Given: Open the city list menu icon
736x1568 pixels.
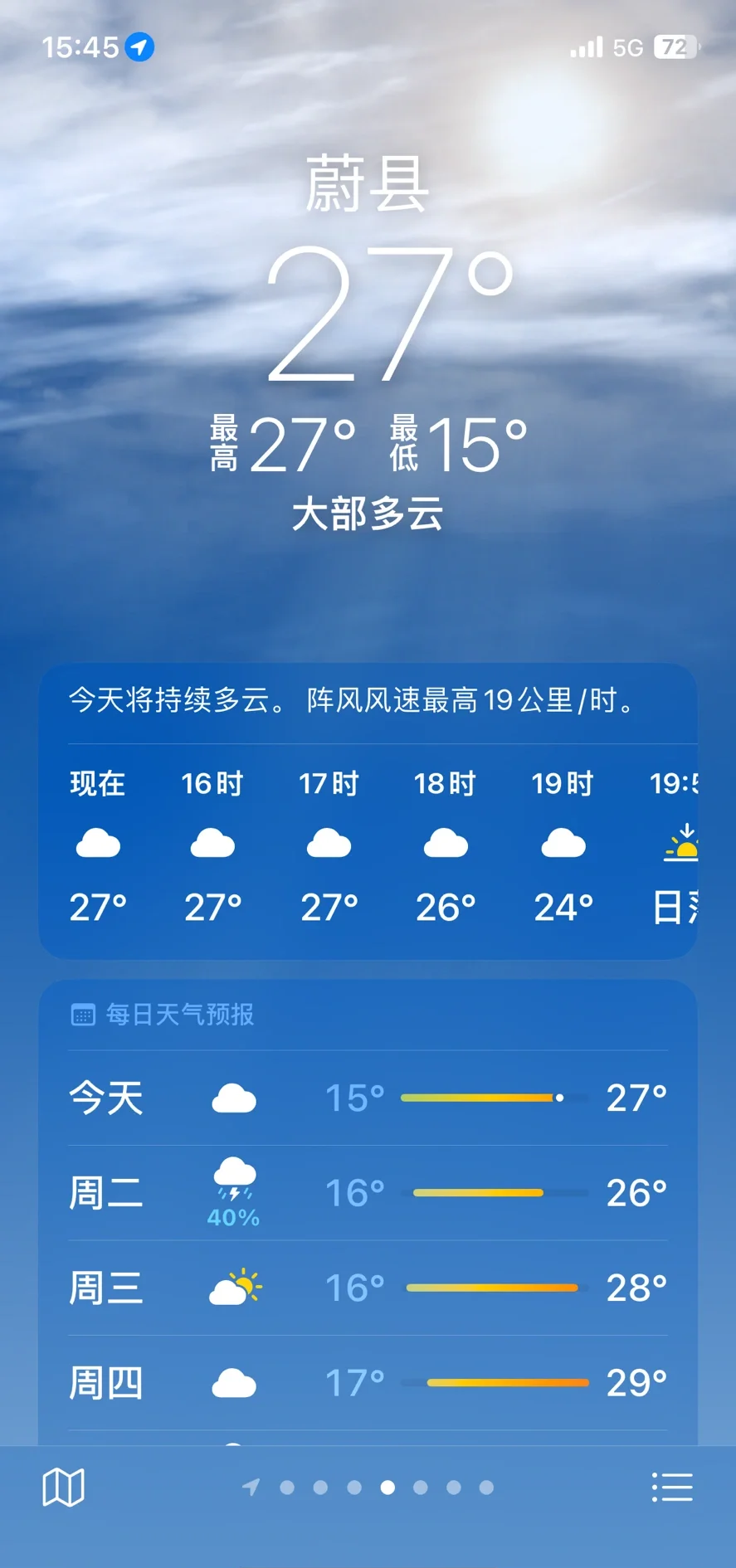Looking at the screenshot, I should (672, 1487).
